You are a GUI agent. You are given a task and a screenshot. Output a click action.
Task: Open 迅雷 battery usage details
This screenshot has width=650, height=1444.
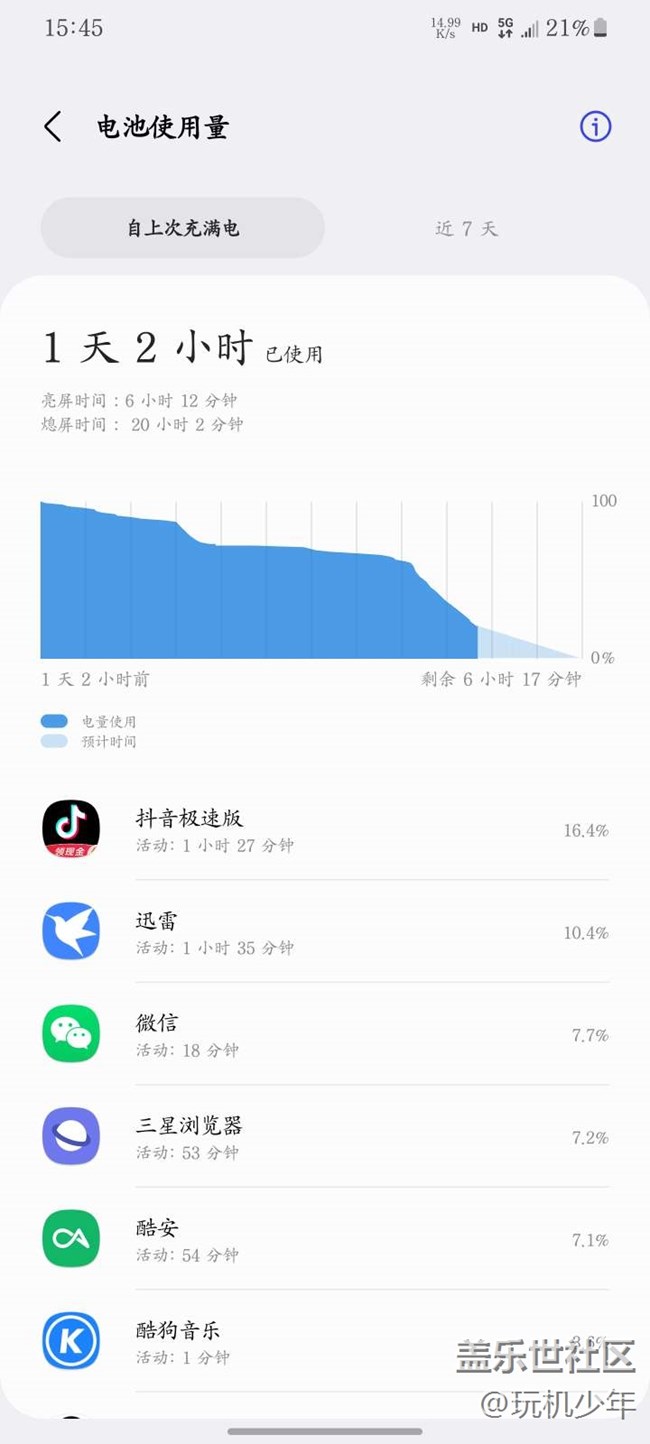(325, 932)
